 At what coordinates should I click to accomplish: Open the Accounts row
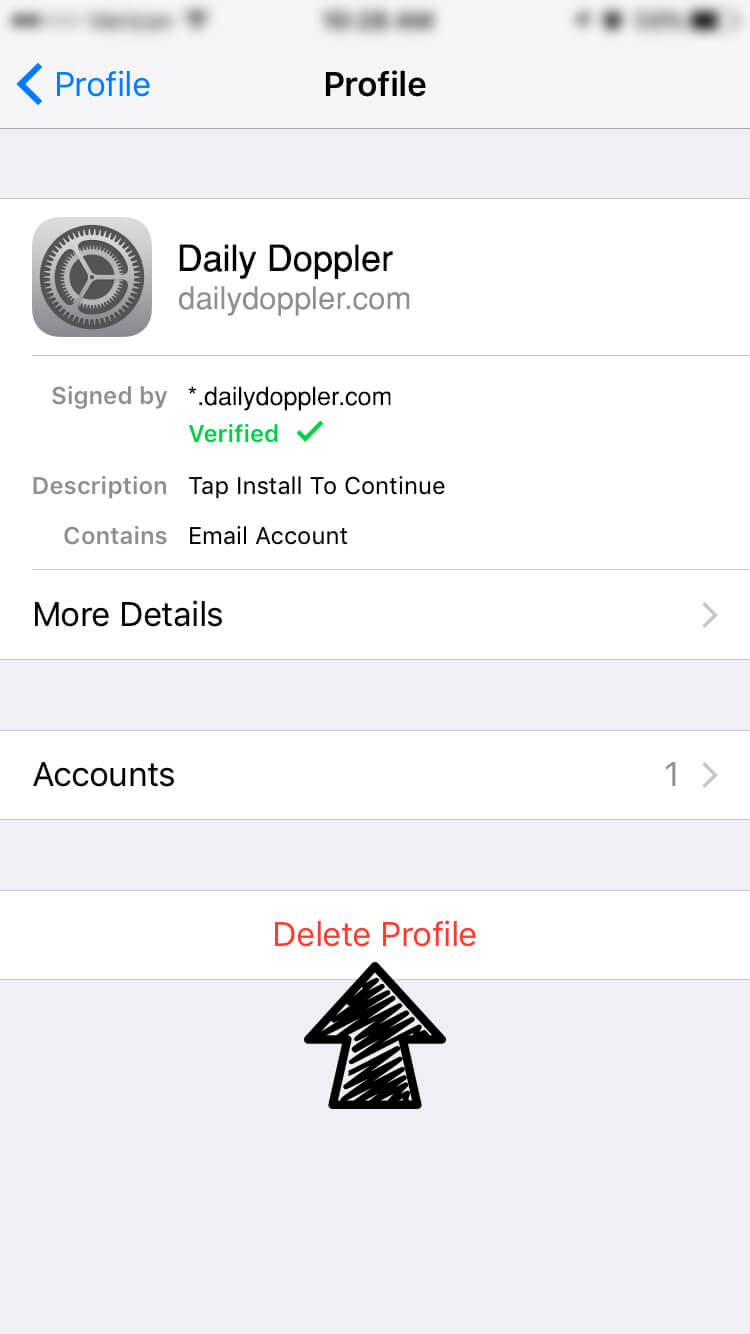[375, 775]
